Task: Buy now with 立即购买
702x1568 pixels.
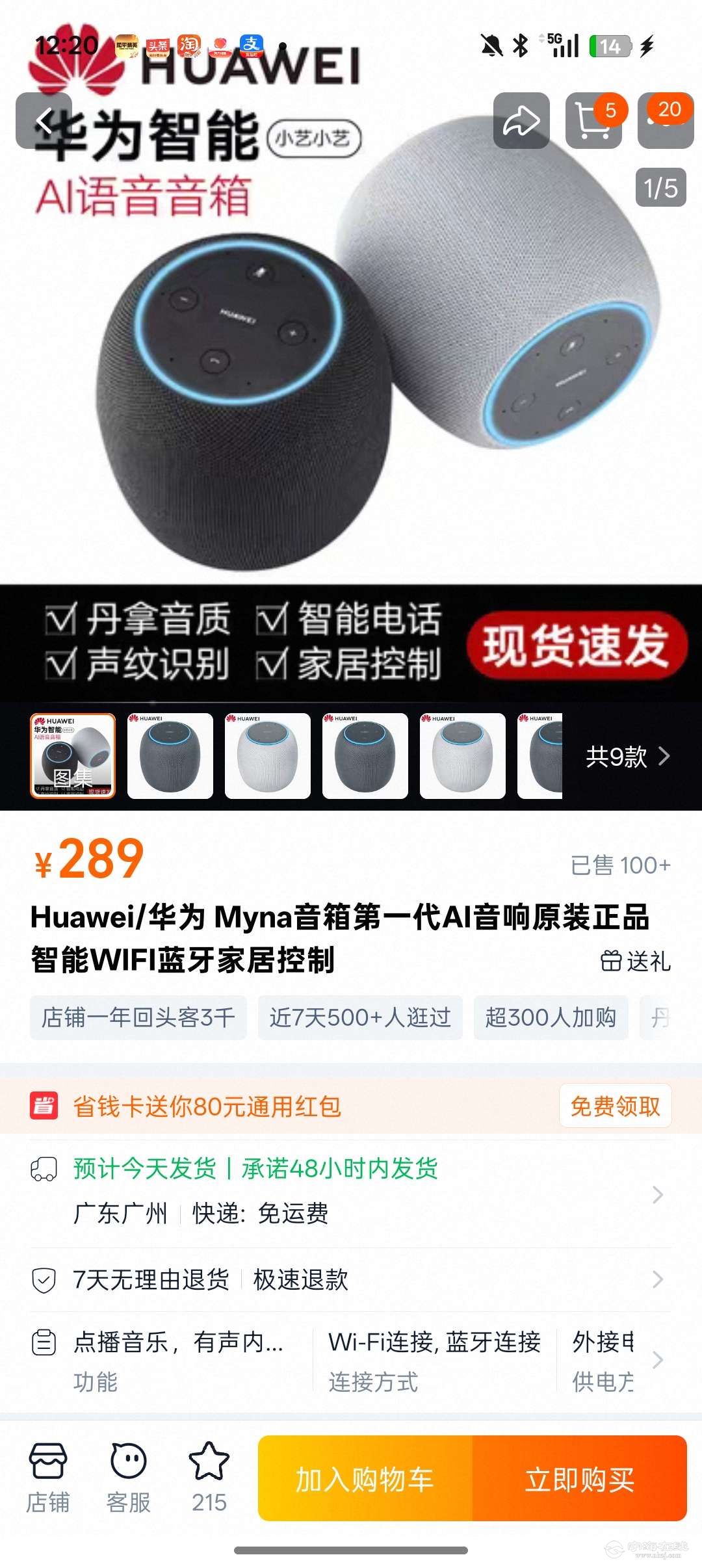Action: 580,1479
